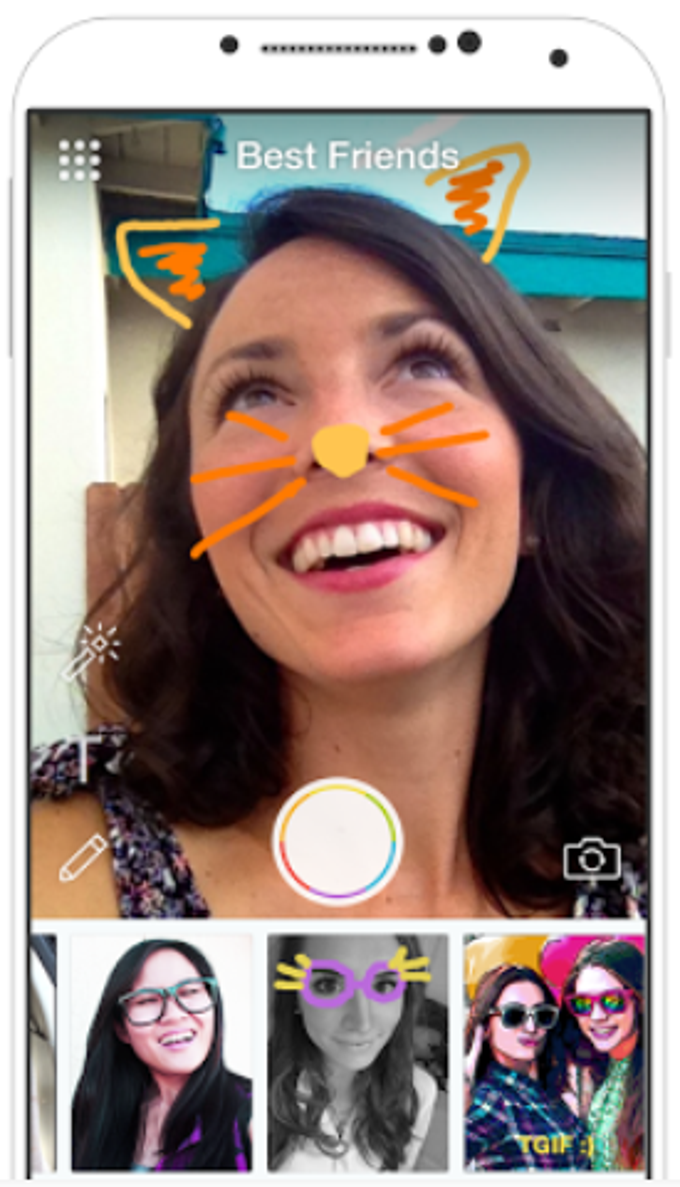Switch camera with the camera icon
680x1187 pixels.
click(592, 858)
